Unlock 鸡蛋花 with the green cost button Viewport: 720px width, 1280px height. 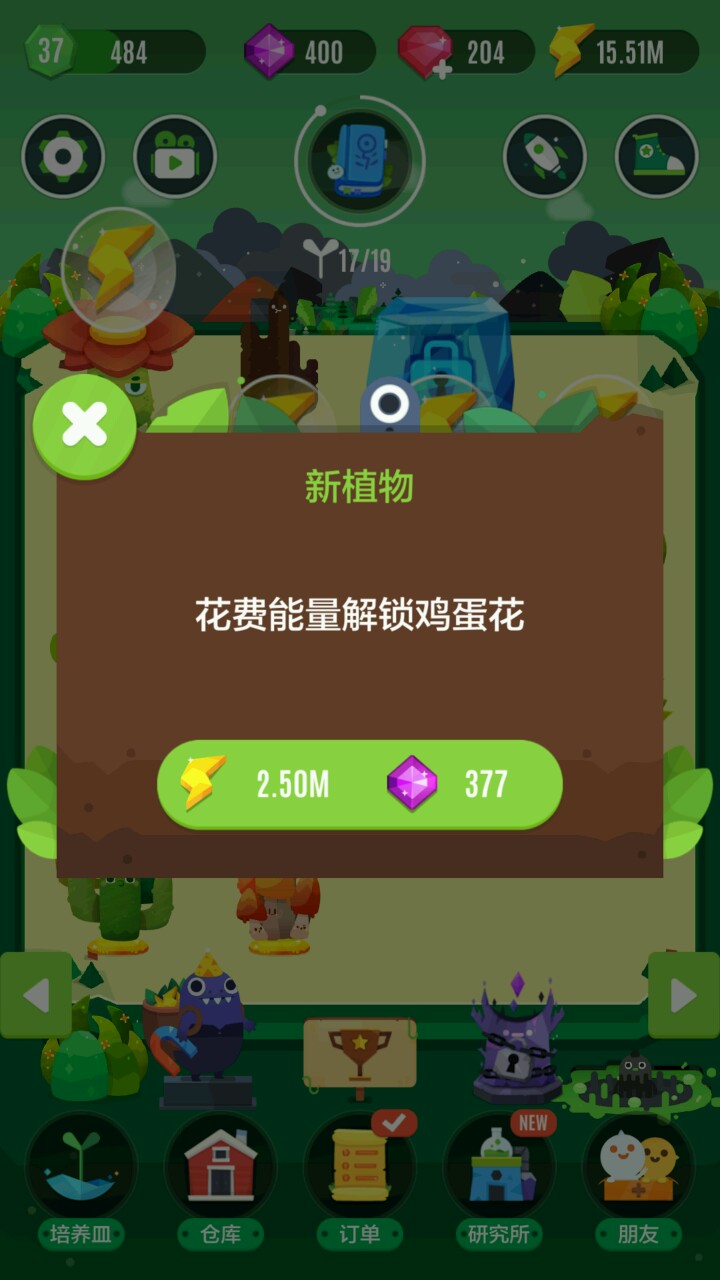point(360,784)
